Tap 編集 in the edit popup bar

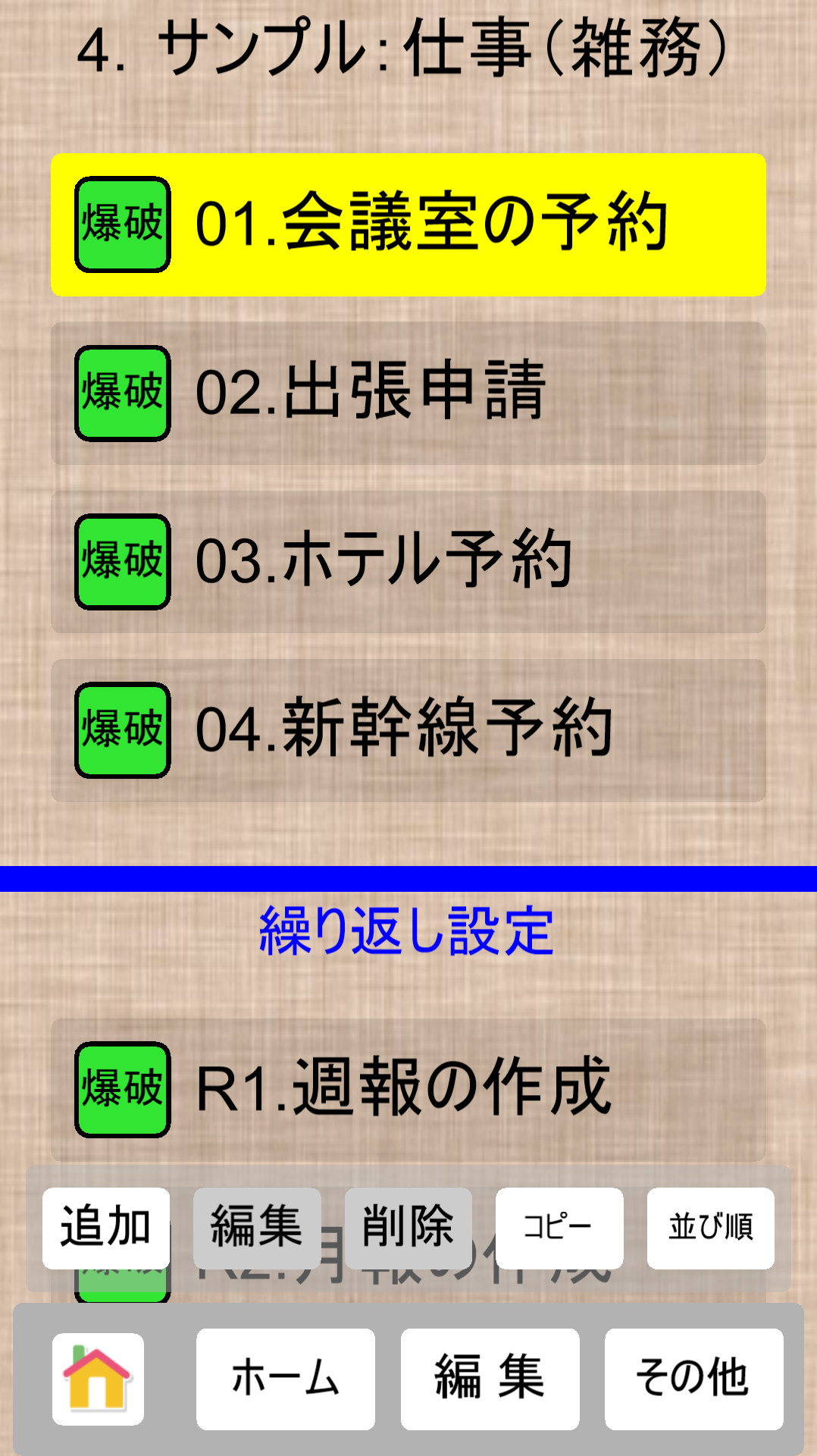coord(257,1228)
